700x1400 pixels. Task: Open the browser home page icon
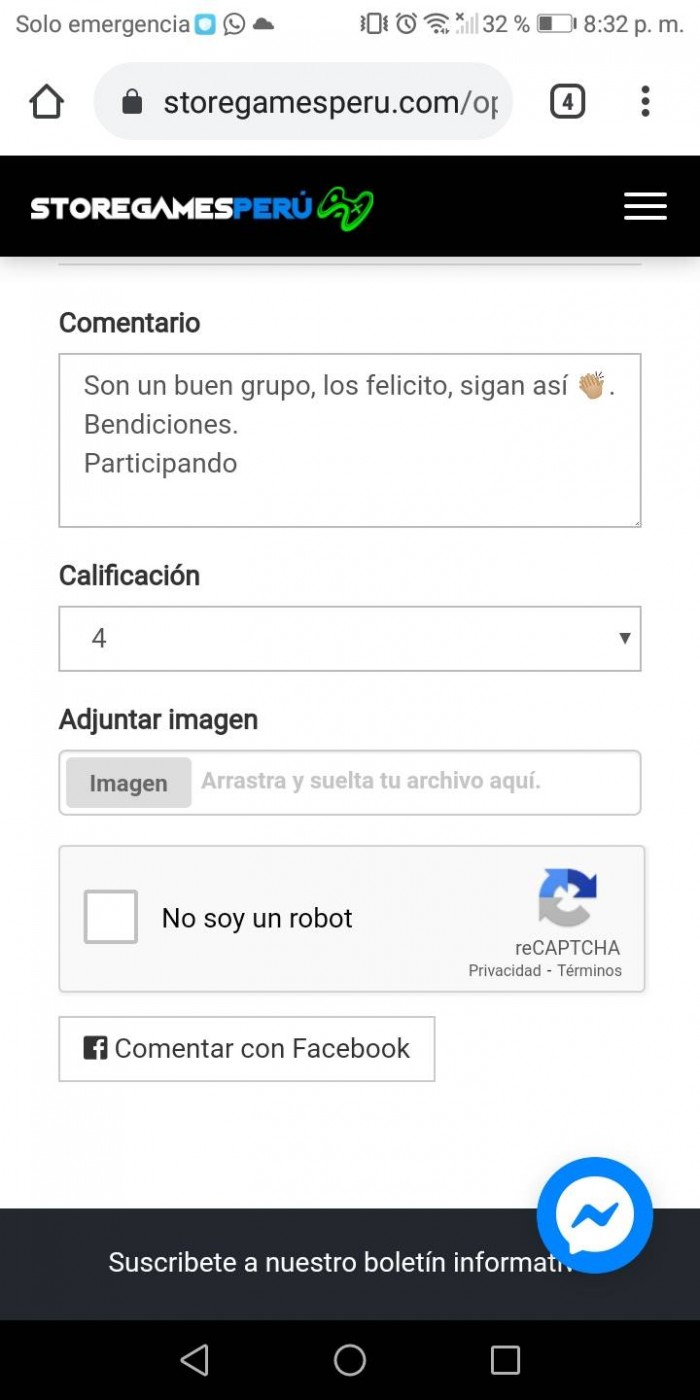[x=47, y=101]
